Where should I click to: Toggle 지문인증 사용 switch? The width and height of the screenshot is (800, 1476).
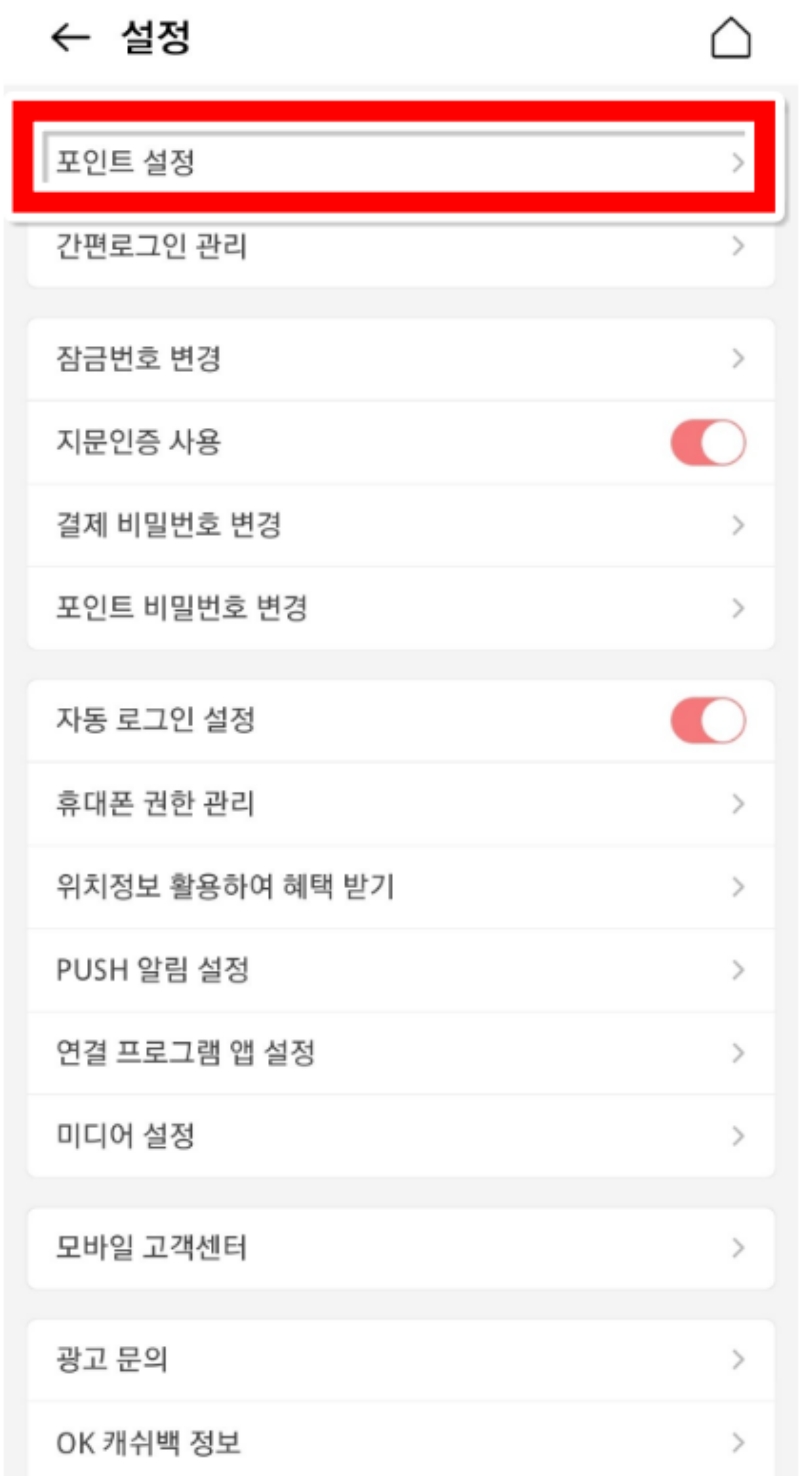708,443
